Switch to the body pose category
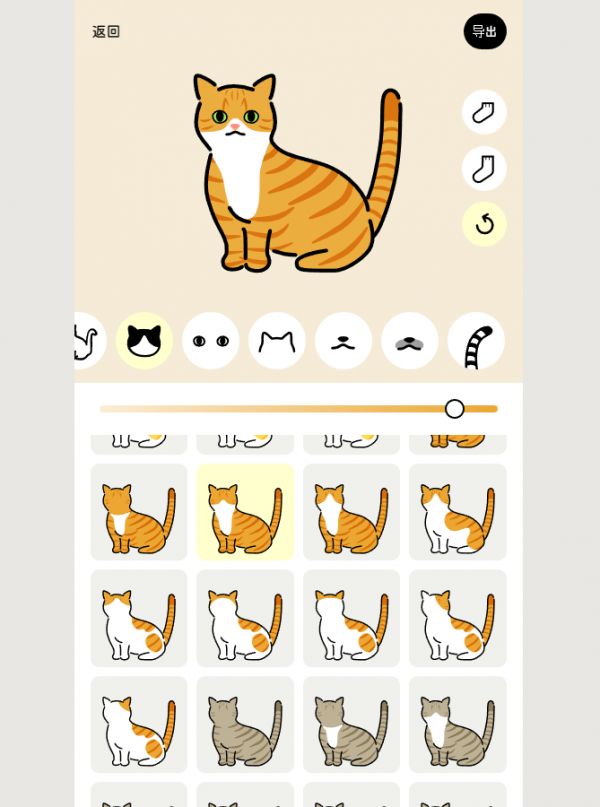600x807 pixels. pyautogui.click(x=87, y=341)
